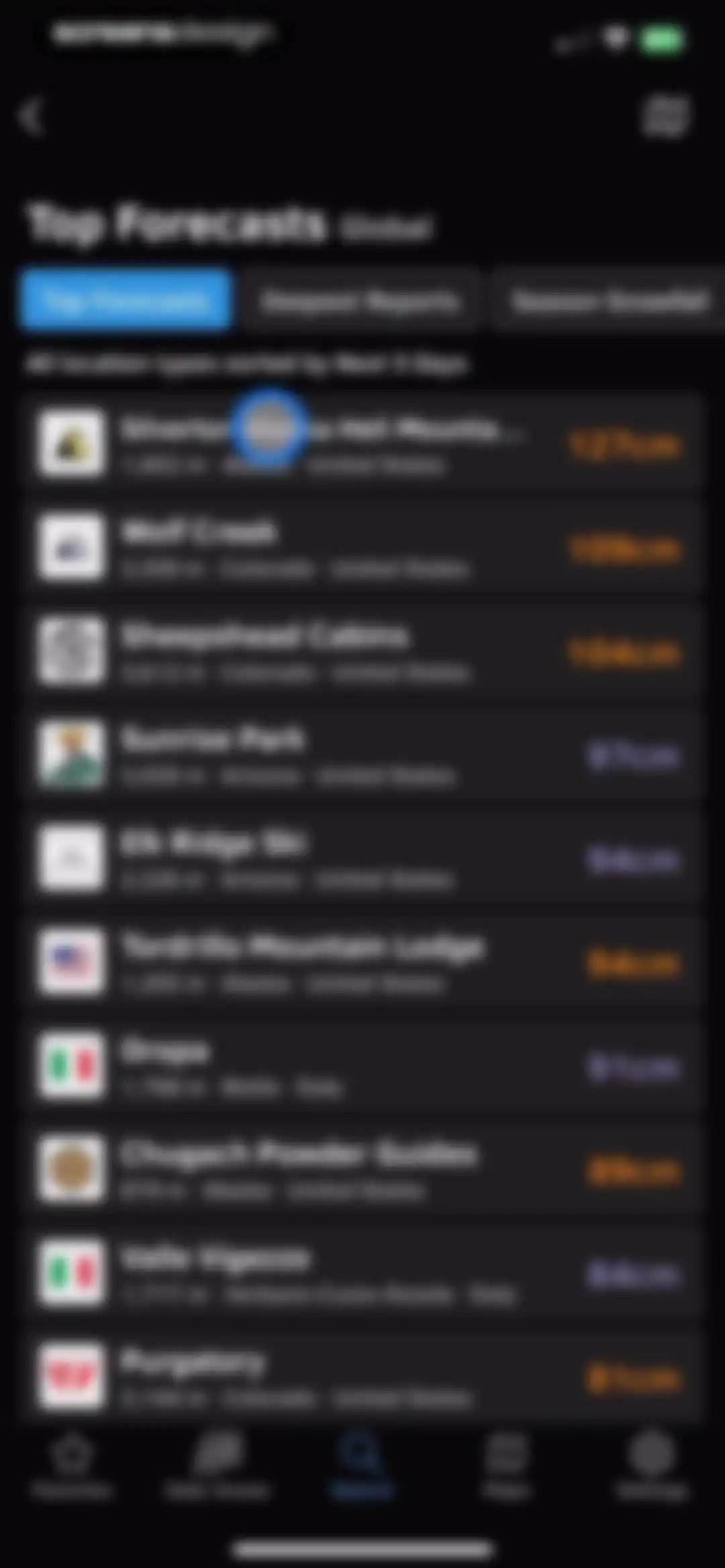Go back using the top-left arrow
The height and width of the screenshot is (1568, 725).
(32, 117)
